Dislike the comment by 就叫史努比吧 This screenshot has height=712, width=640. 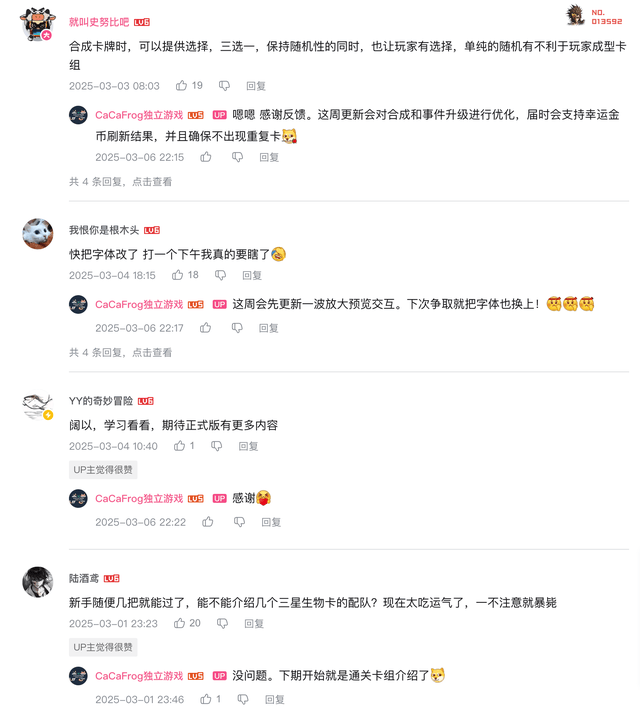224,86
